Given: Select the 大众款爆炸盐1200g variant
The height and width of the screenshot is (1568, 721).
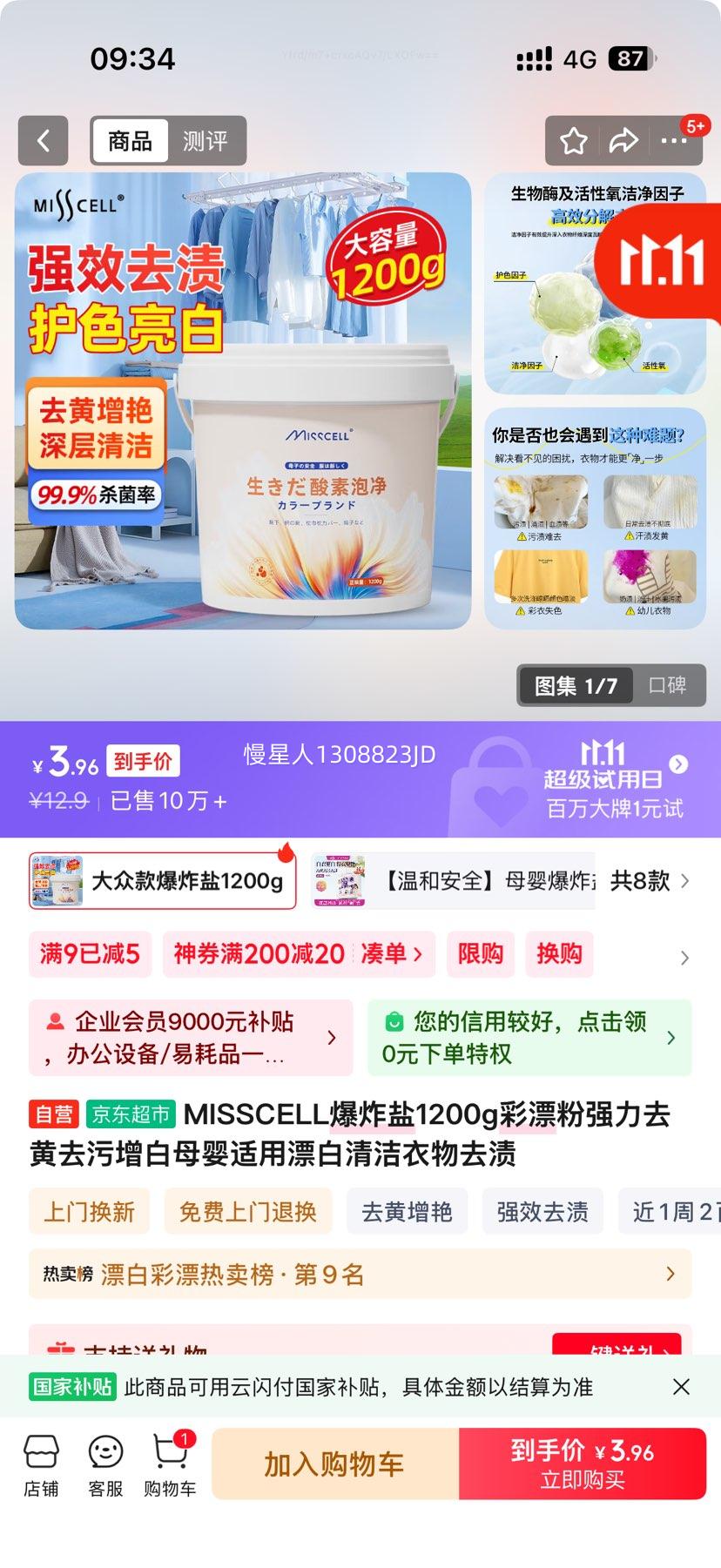Looking at the screenshot, I should tap(163, 881).
